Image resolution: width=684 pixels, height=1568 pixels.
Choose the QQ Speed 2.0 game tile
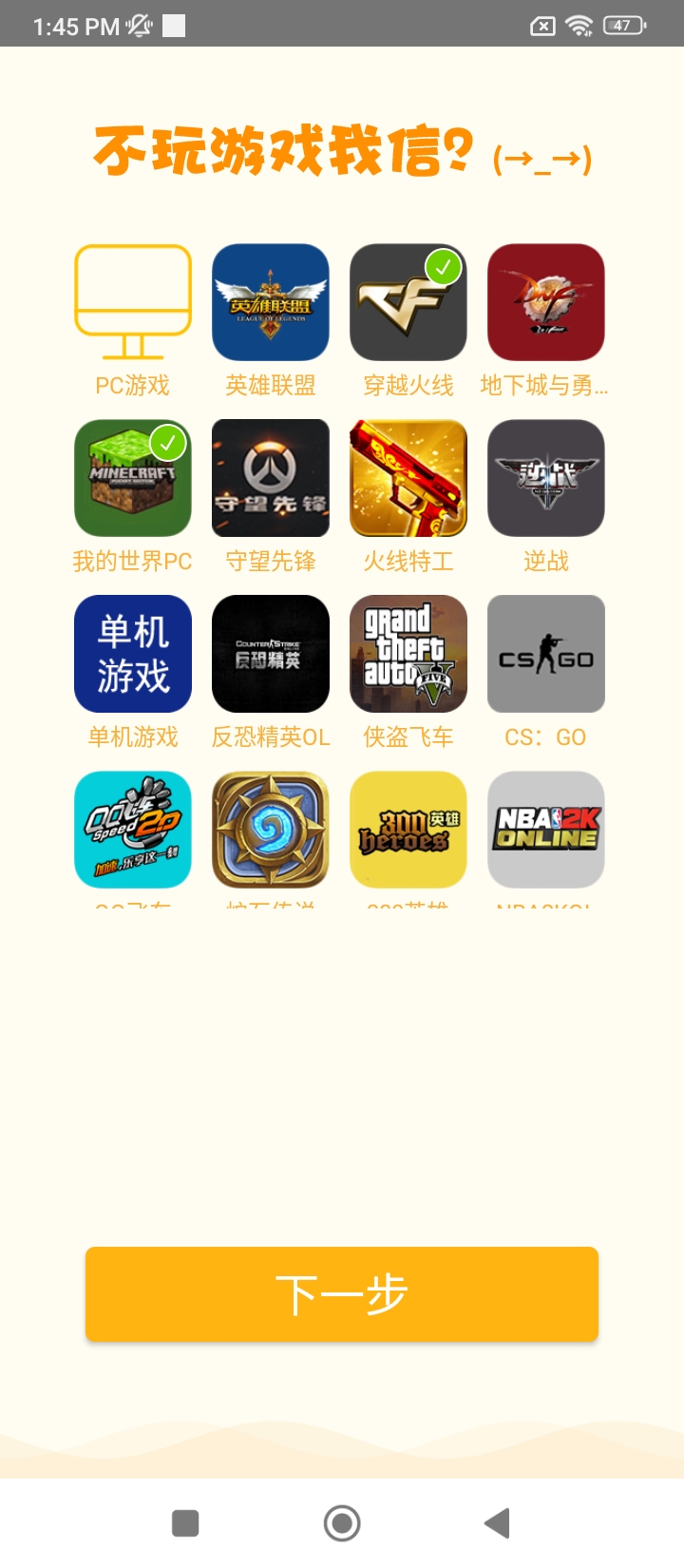(133, 830)
